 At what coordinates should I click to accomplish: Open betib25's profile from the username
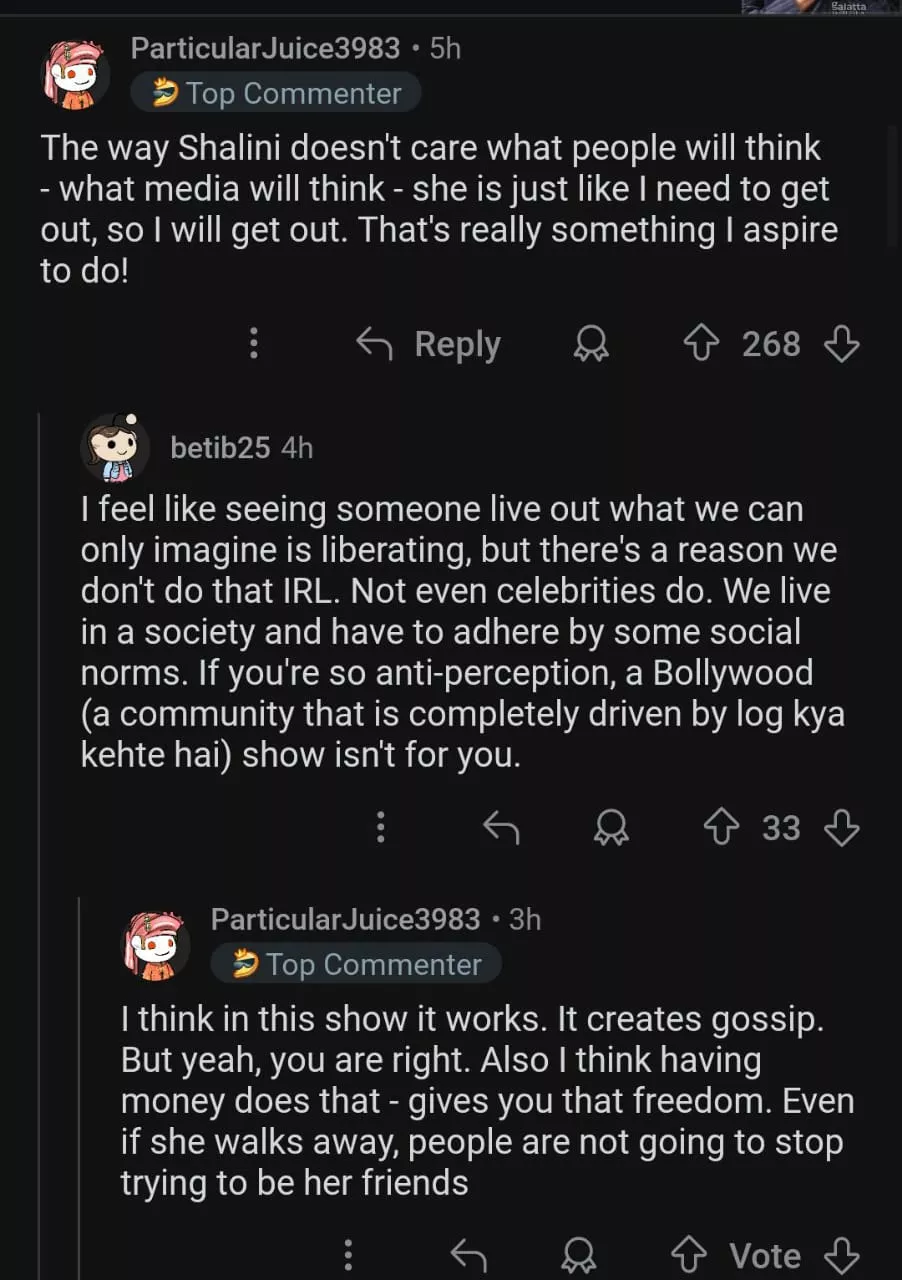(x=220, y=447)
